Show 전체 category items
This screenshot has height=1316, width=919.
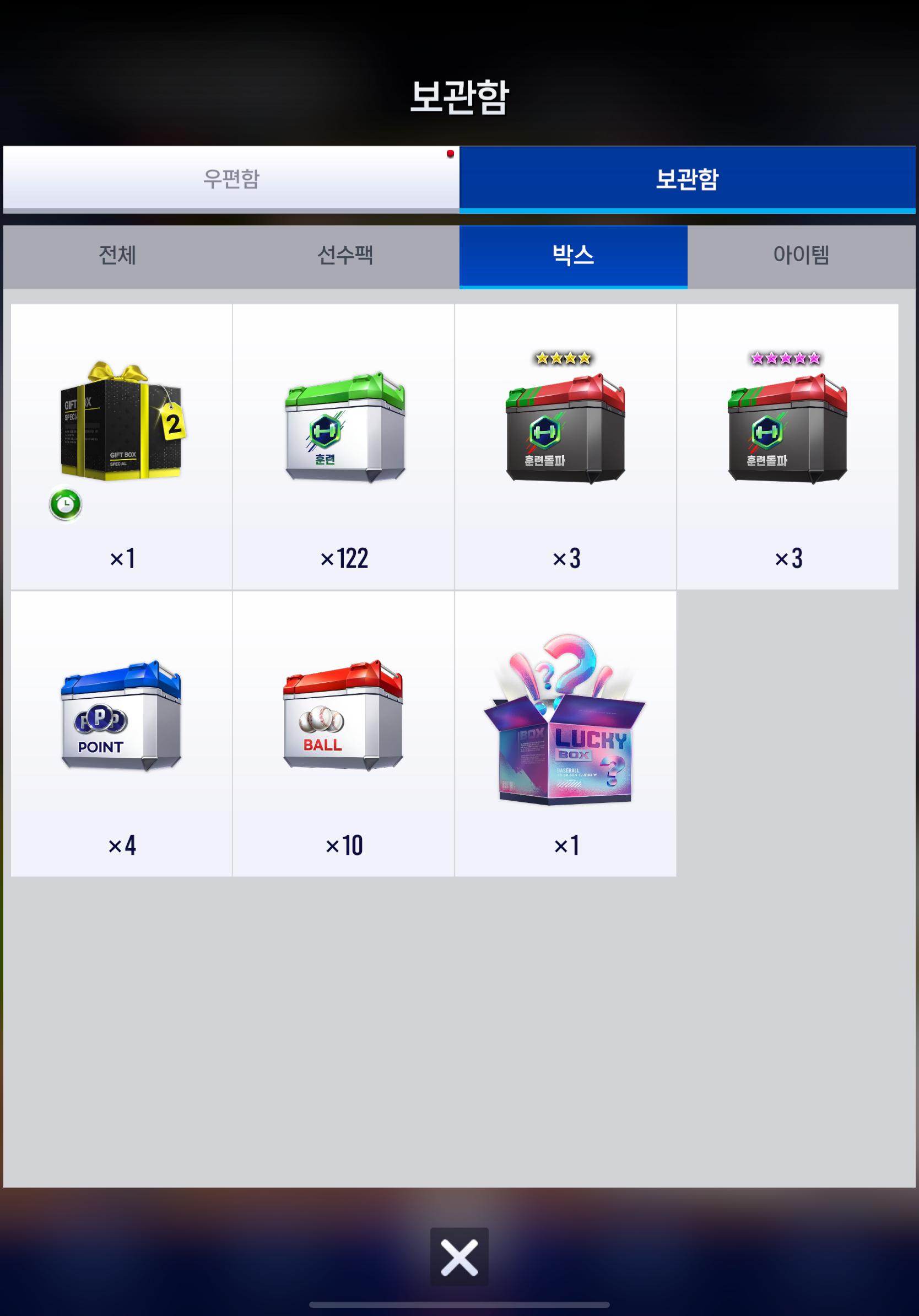(117, 256)
